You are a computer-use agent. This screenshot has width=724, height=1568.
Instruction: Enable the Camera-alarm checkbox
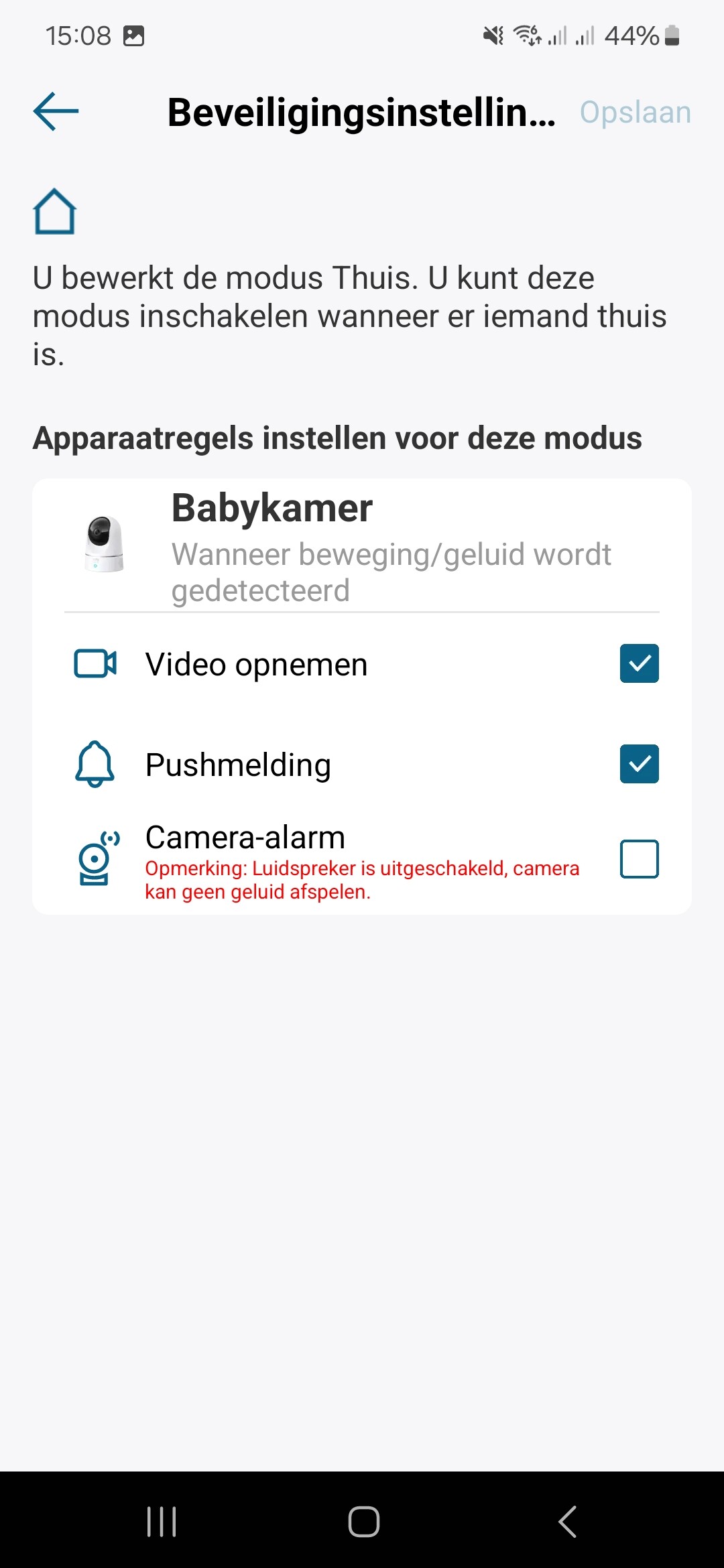click(639, 858)
